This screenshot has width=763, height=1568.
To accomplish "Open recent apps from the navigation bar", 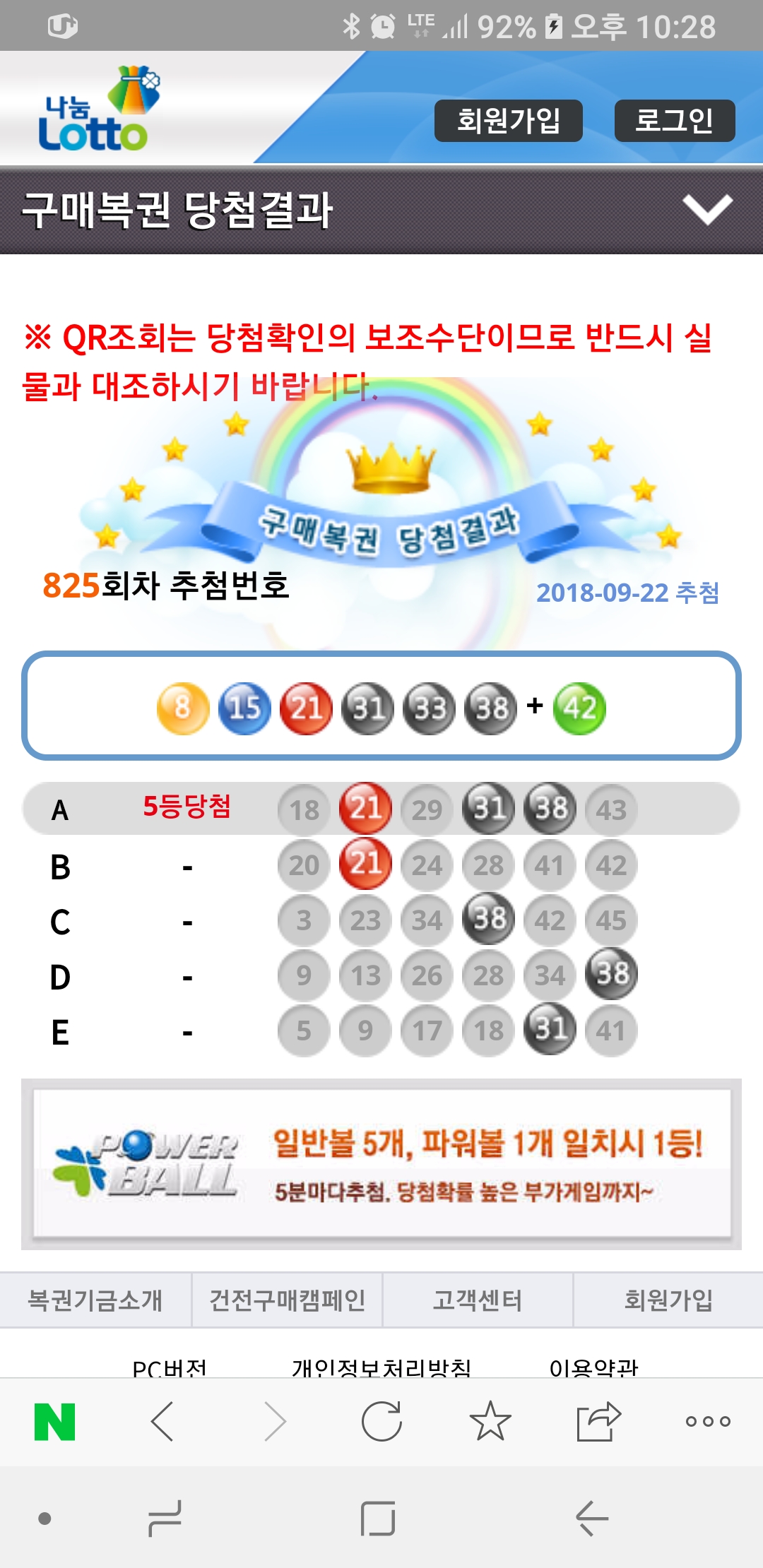I will pyautogui.click(x=165, y=1519).
